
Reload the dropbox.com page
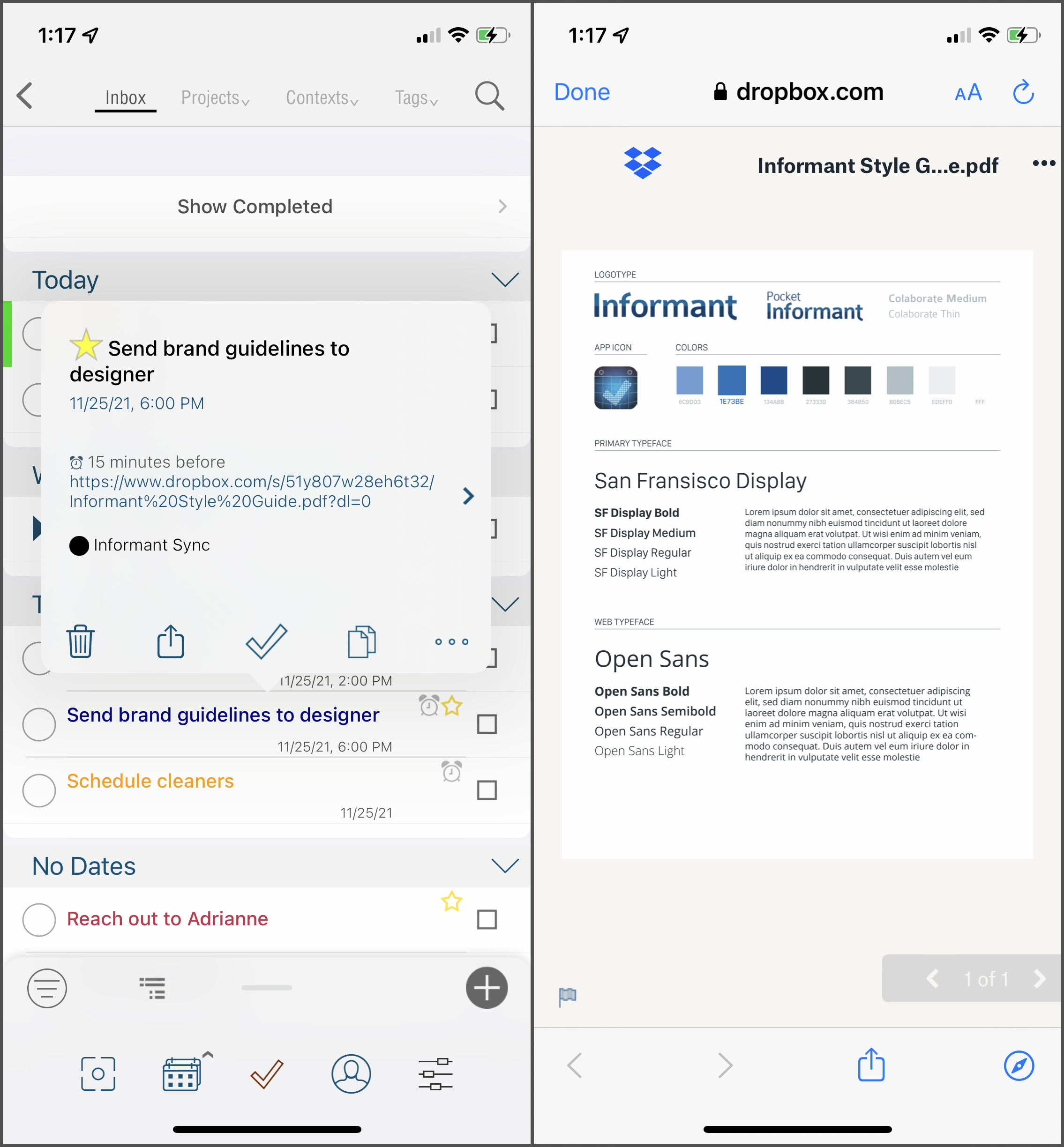1023,92
